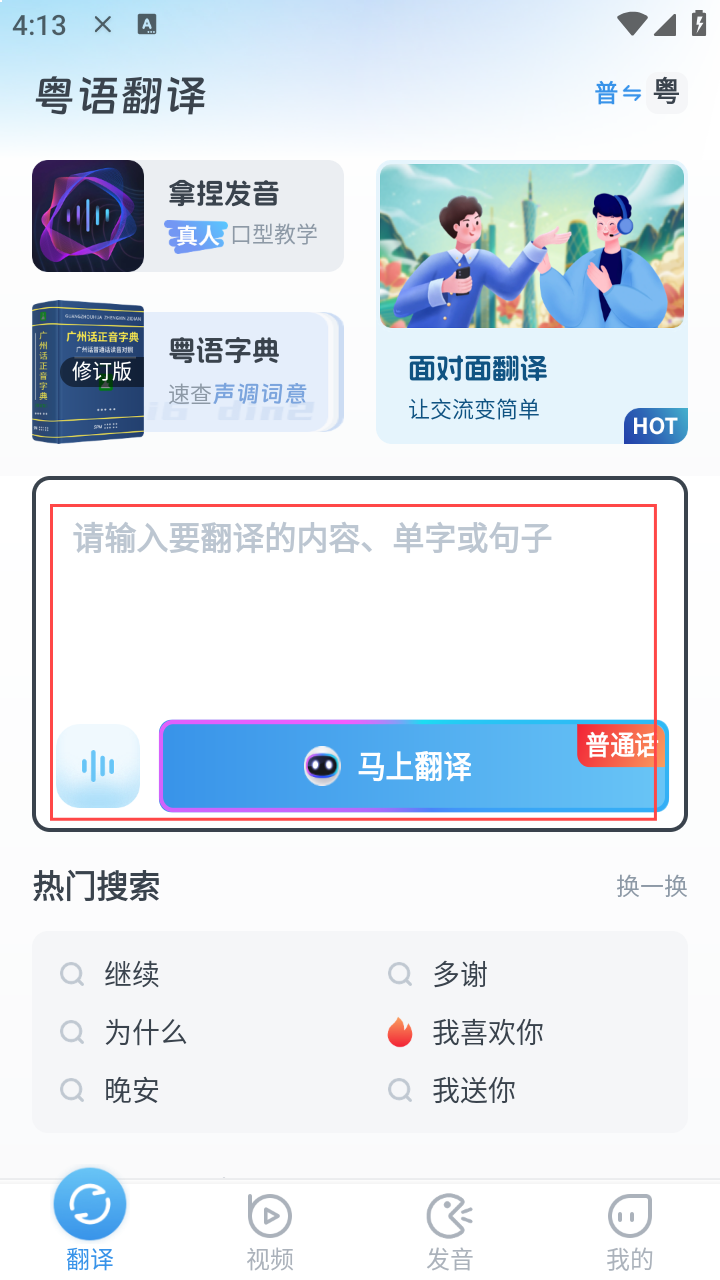Switch to the 视频 tab
This screenshot has width=720, height=1280.
click(x=270, y=1230)
